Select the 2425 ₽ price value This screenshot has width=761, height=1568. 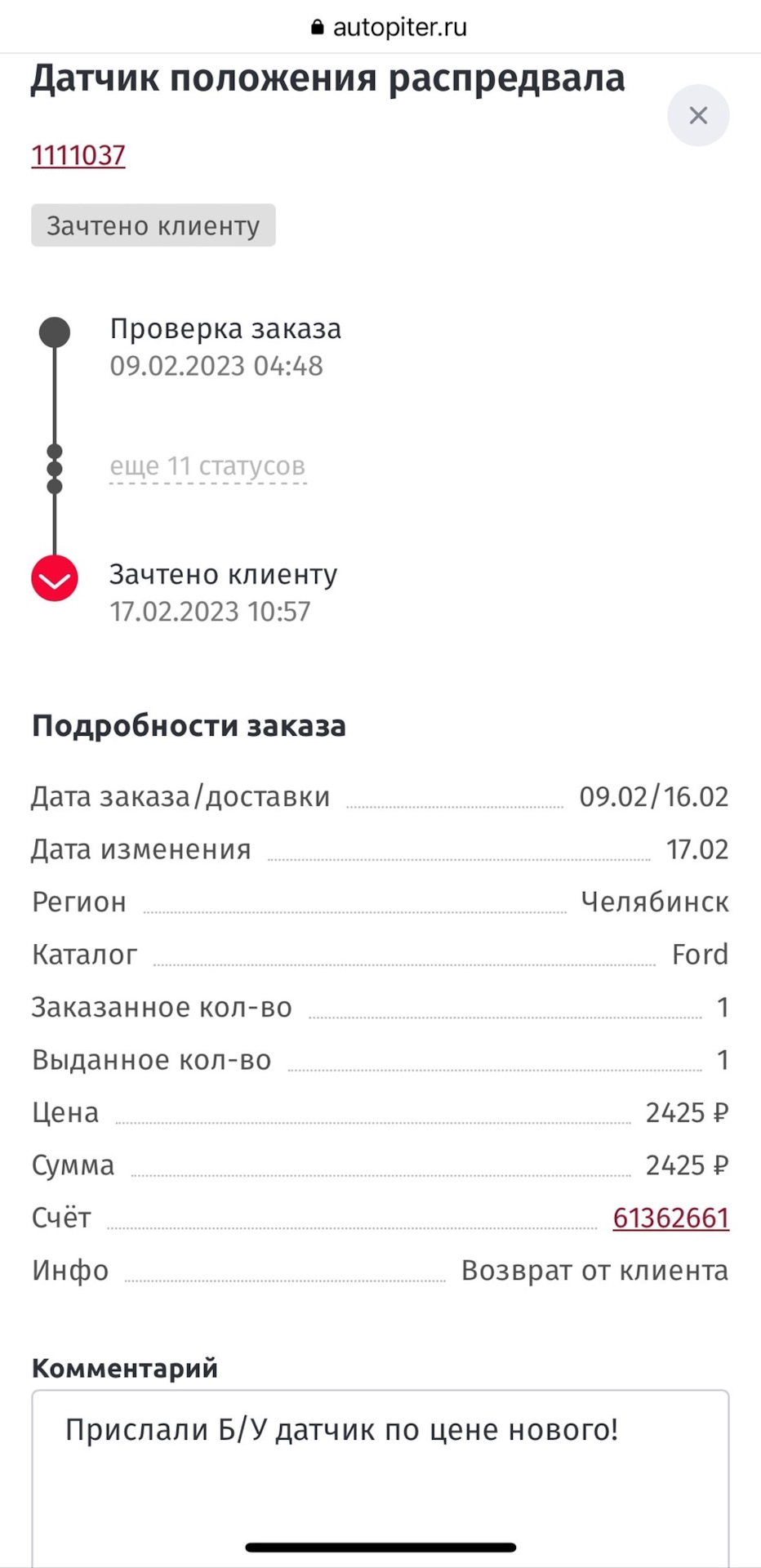[687, 1112]
